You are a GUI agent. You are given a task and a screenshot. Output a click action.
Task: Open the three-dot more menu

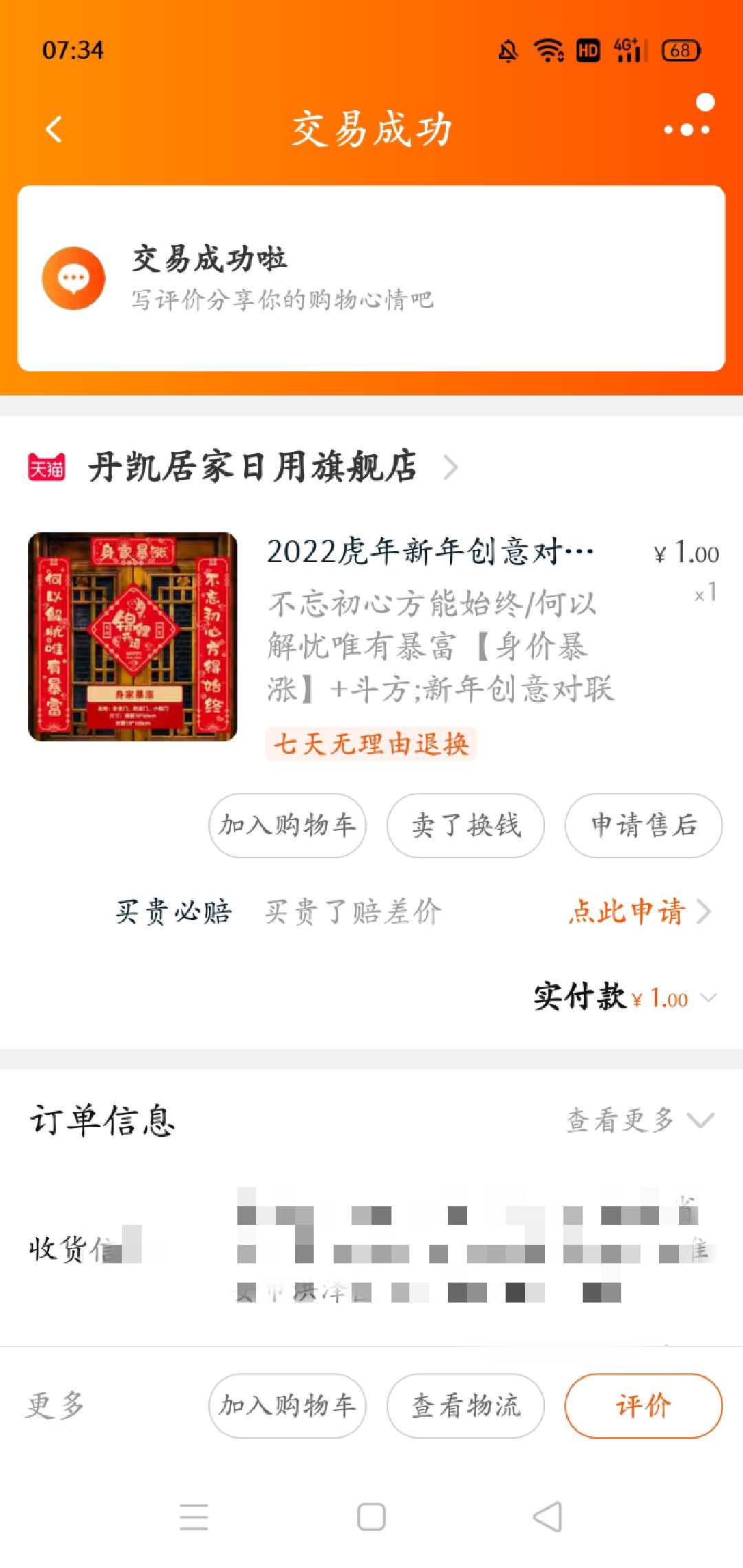pos(687,129)
